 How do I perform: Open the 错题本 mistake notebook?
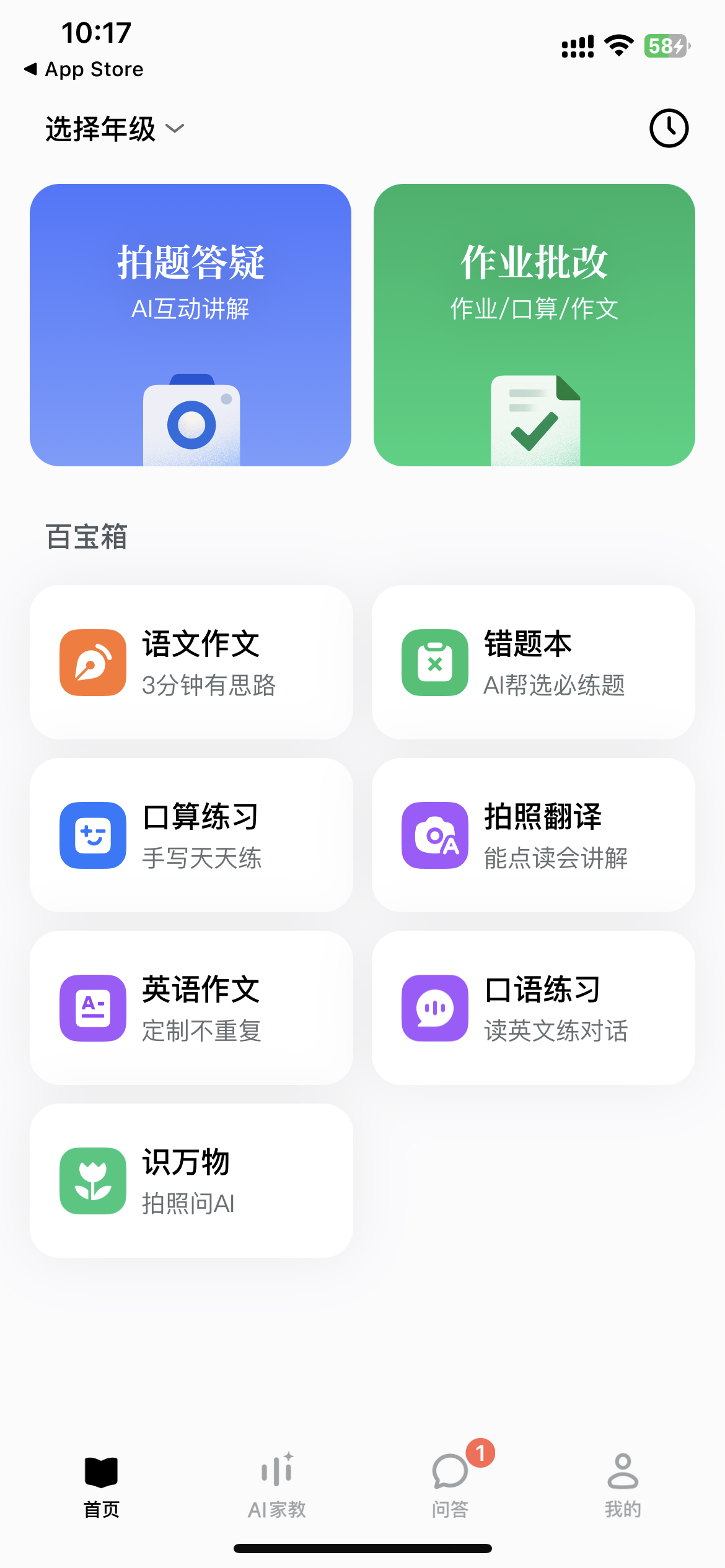tap(534, 662)
